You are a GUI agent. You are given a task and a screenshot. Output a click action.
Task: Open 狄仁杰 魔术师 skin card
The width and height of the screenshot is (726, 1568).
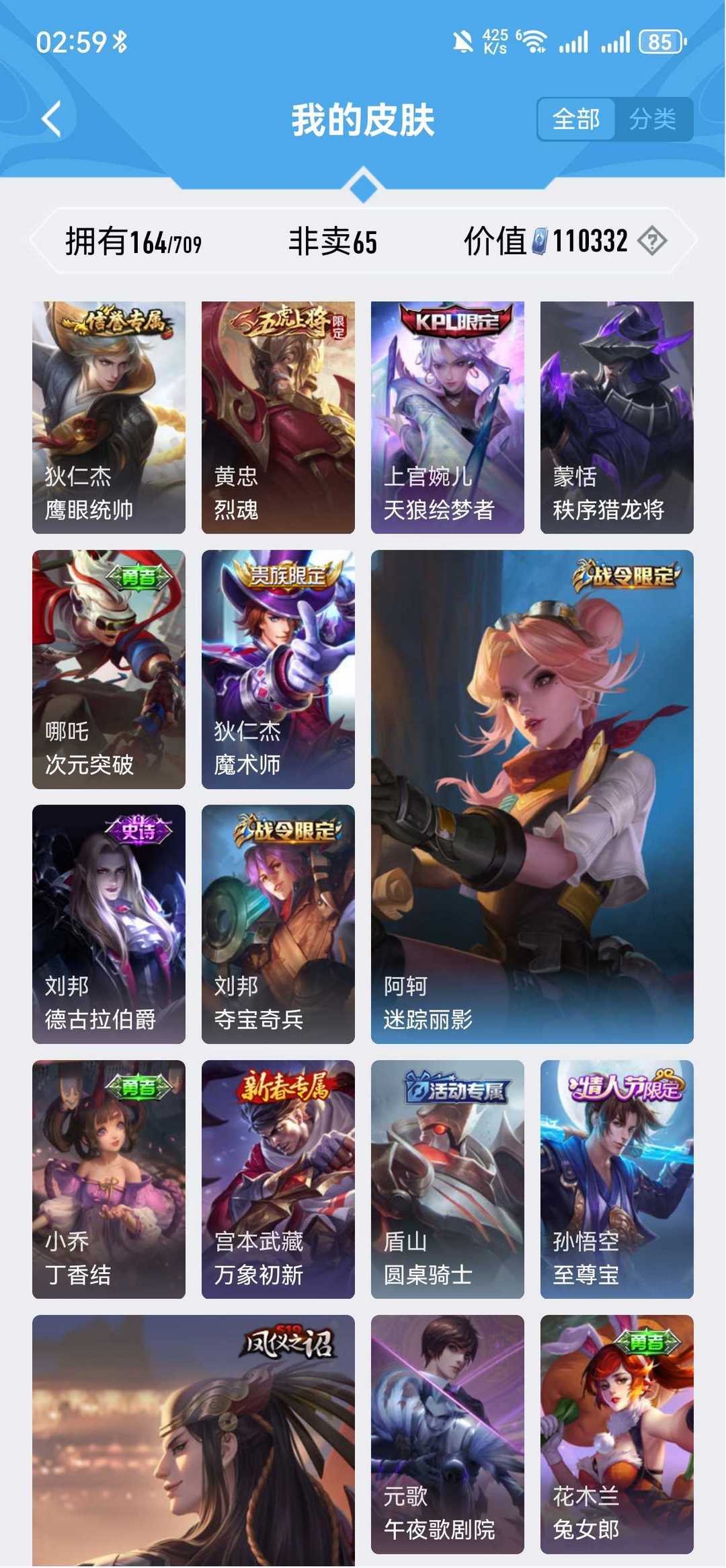click(x=278, y=669)
